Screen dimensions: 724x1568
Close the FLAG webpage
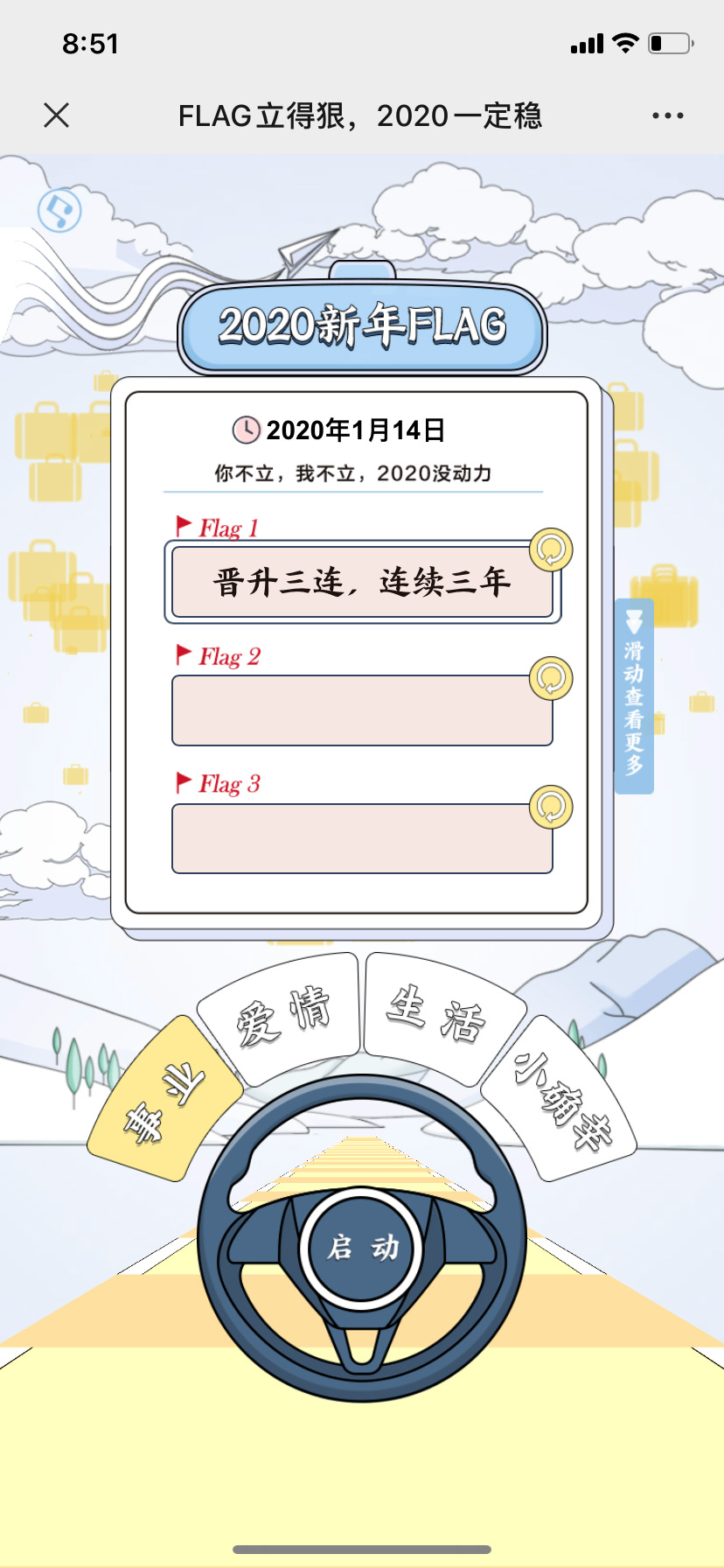[x=56, y=115]
